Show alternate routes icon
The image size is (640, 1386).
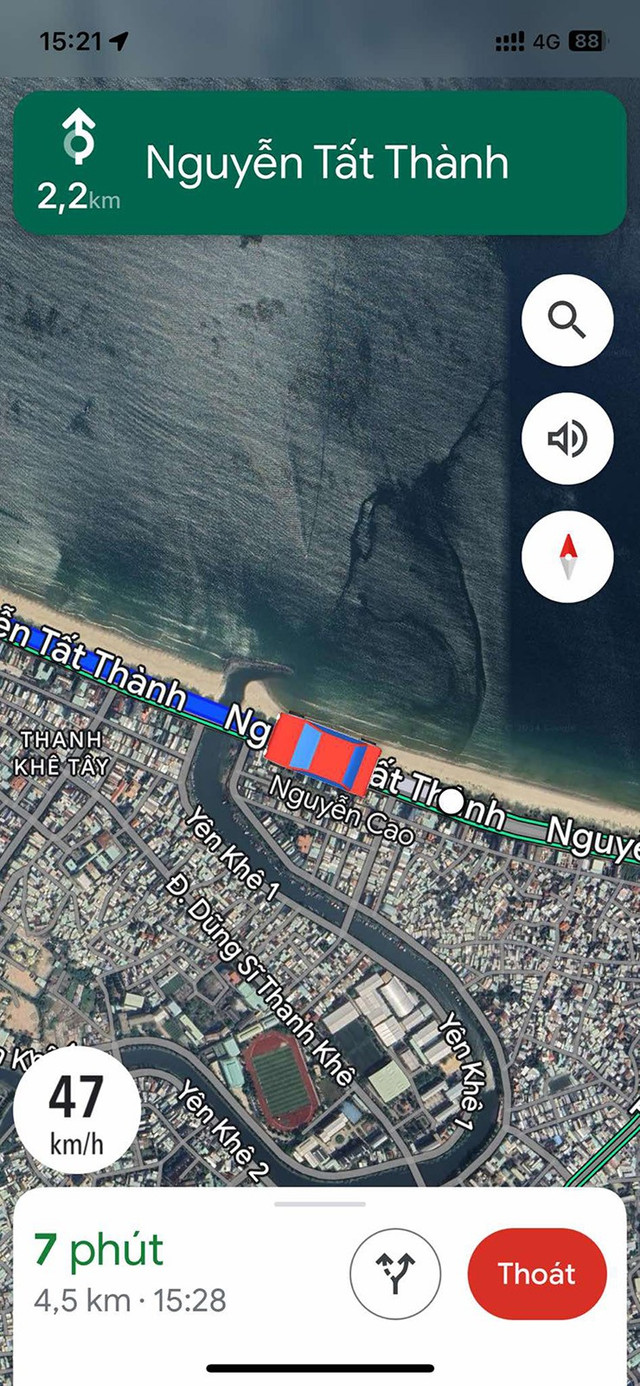click(395, 1273)
